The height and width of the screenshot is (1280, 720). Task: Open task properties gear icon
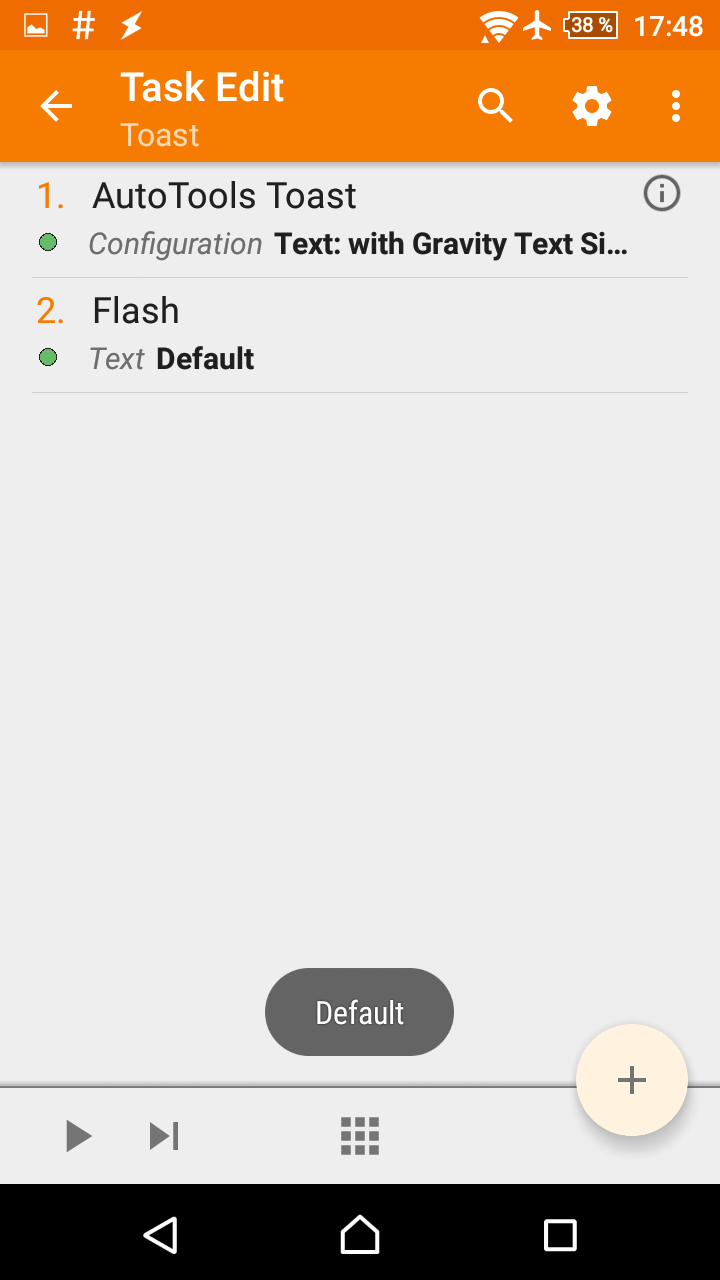point(591,106)
